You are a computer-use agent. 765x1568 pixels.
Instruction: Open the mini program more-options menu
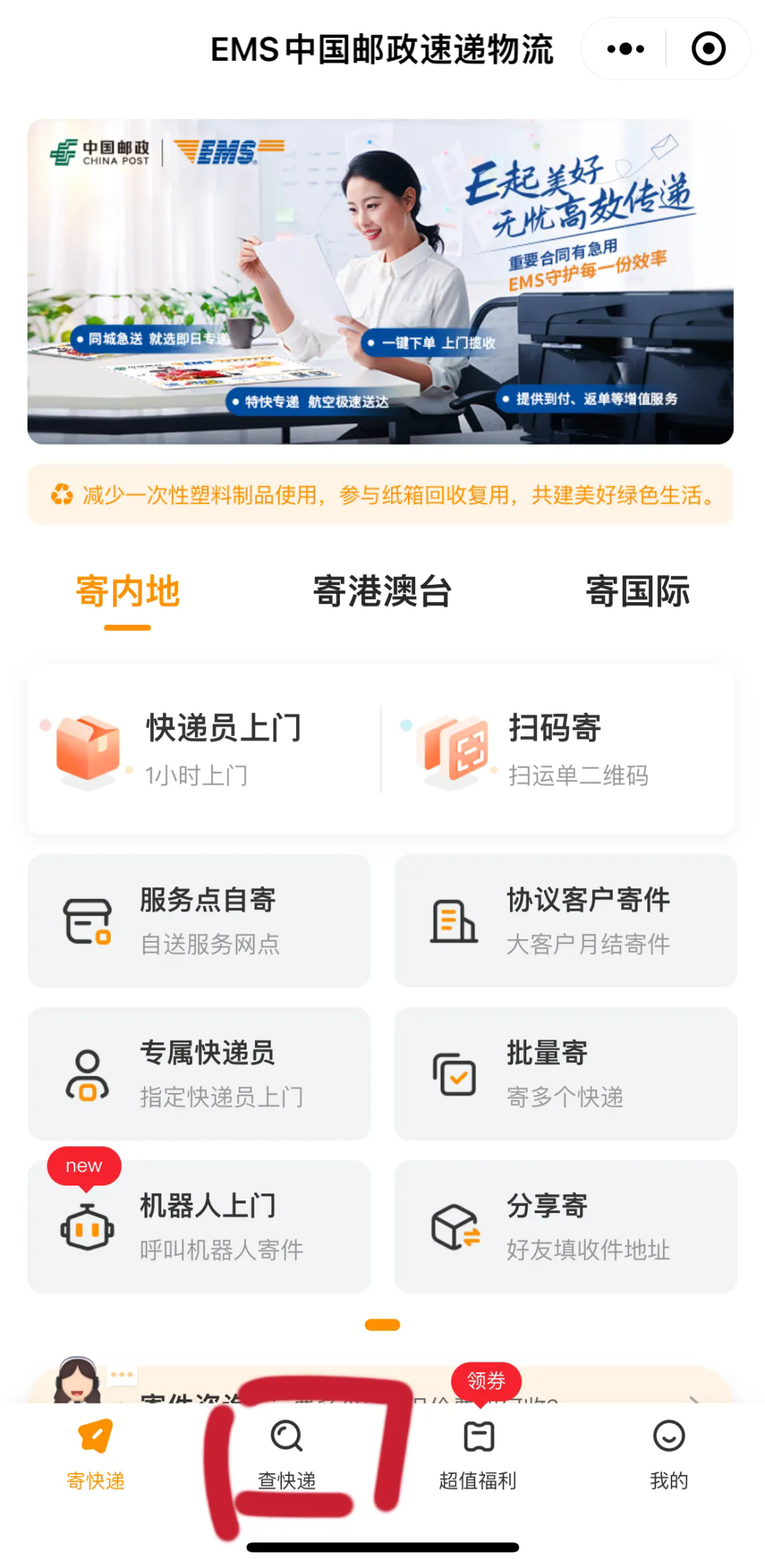point(625,49)
